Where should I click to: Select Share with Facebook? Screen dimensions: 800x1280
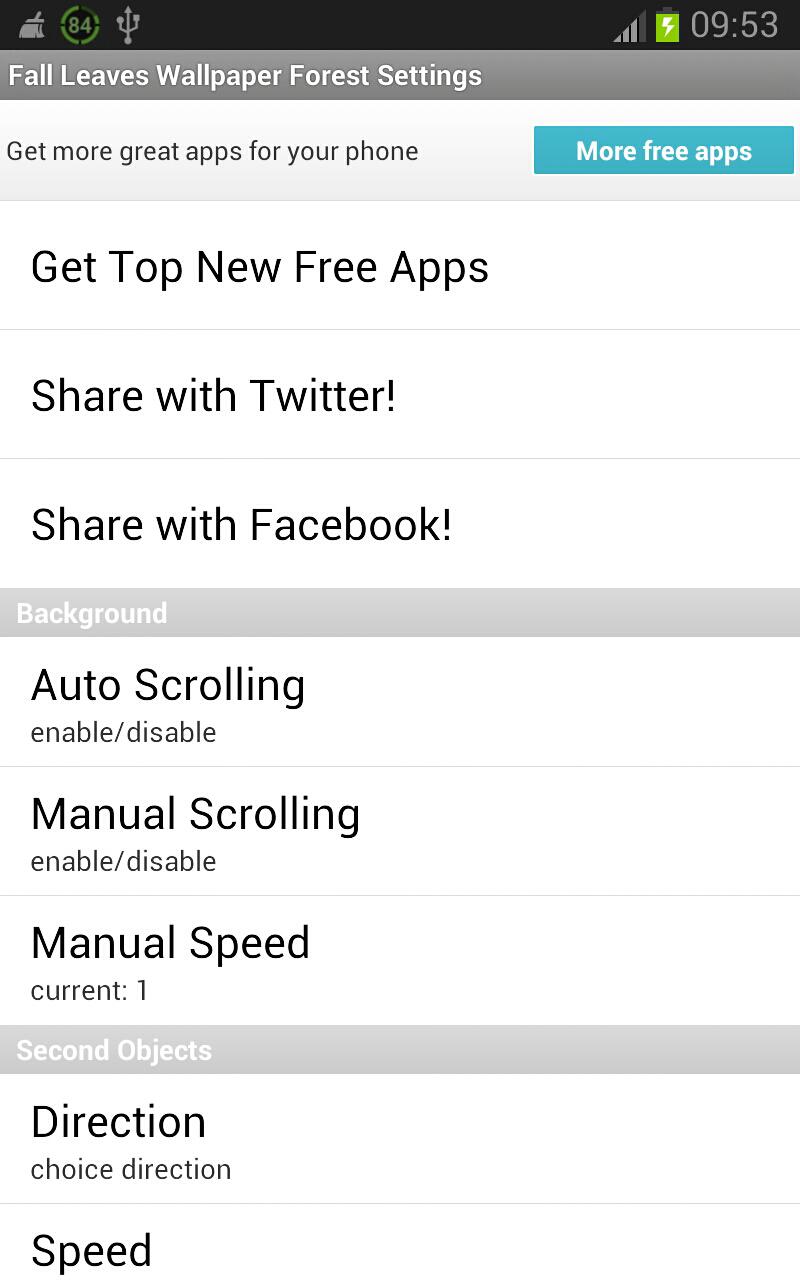pos(400,525)
